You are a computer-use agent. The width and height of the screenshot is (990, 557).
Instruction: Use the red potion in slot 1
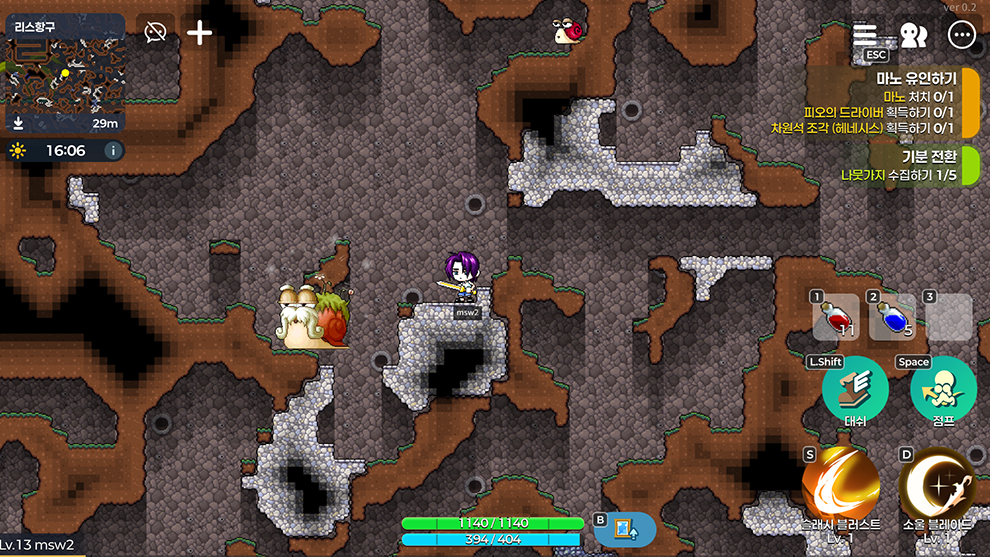tap(835, 318)
